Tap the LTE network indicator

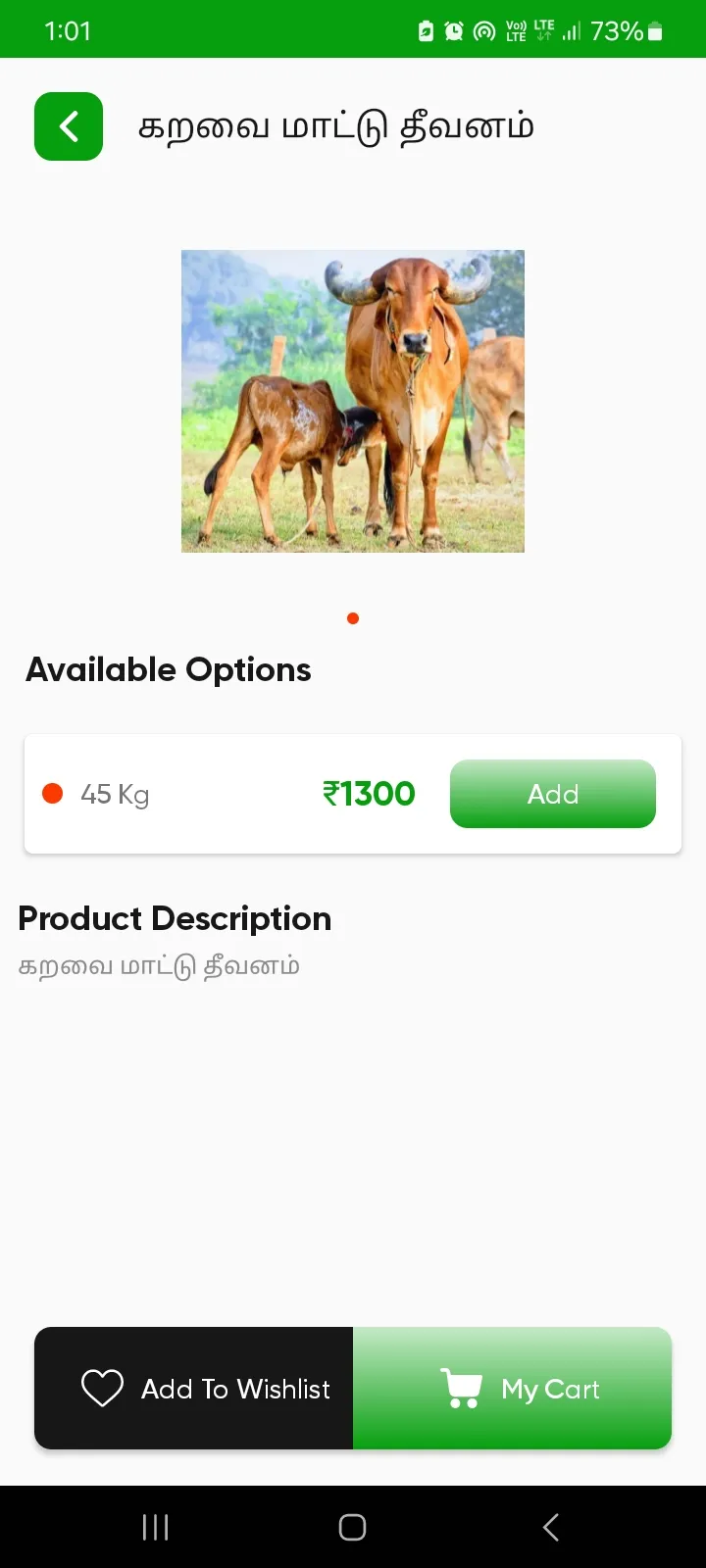tap(542, 30)
